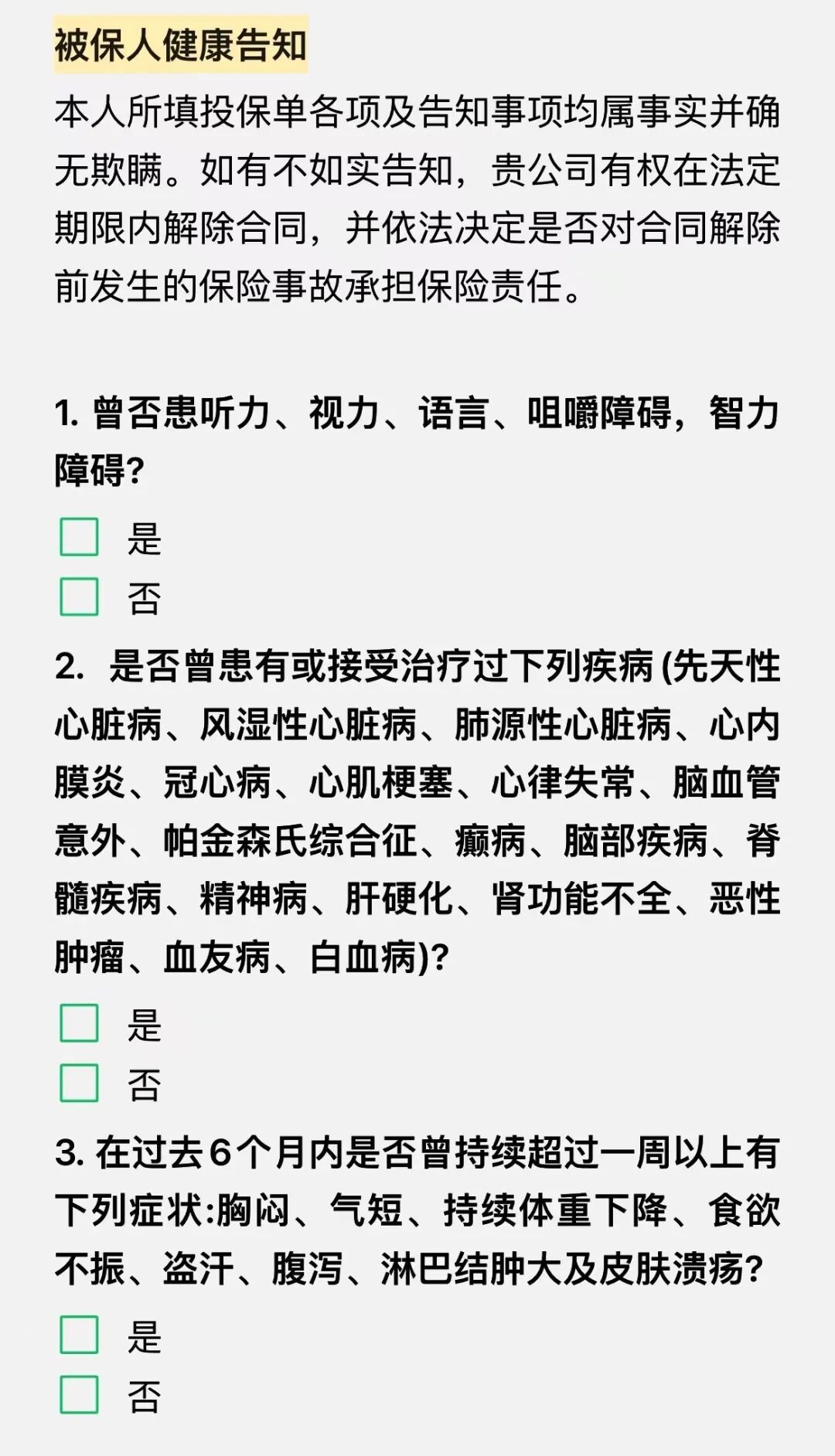The width and height of the screenshot is (835, 1456).
Task: Select 是 for question 2 on listed diseases
Action: [x=79, y=1023]
